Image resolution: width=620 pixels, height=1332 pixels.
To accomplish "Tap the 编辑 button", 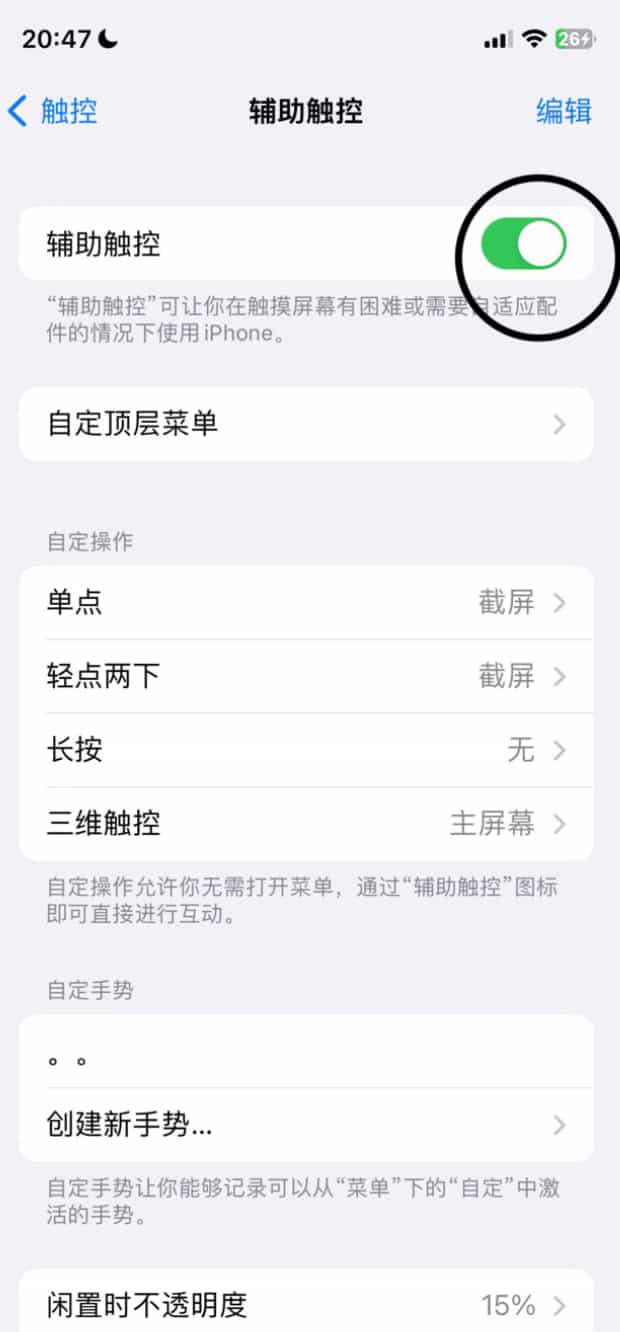I will [x=564, y=111].
